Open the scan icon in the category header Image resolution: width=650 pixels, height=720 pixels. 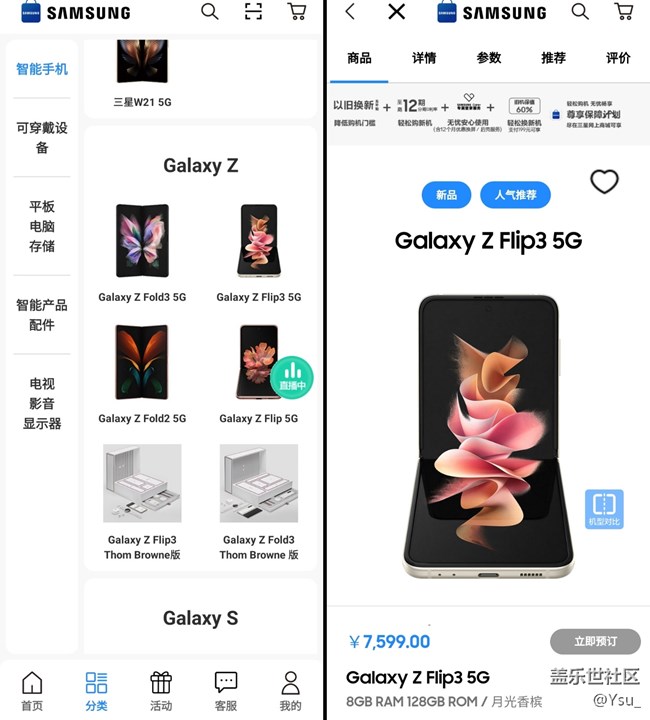click(x=253, y=12)
